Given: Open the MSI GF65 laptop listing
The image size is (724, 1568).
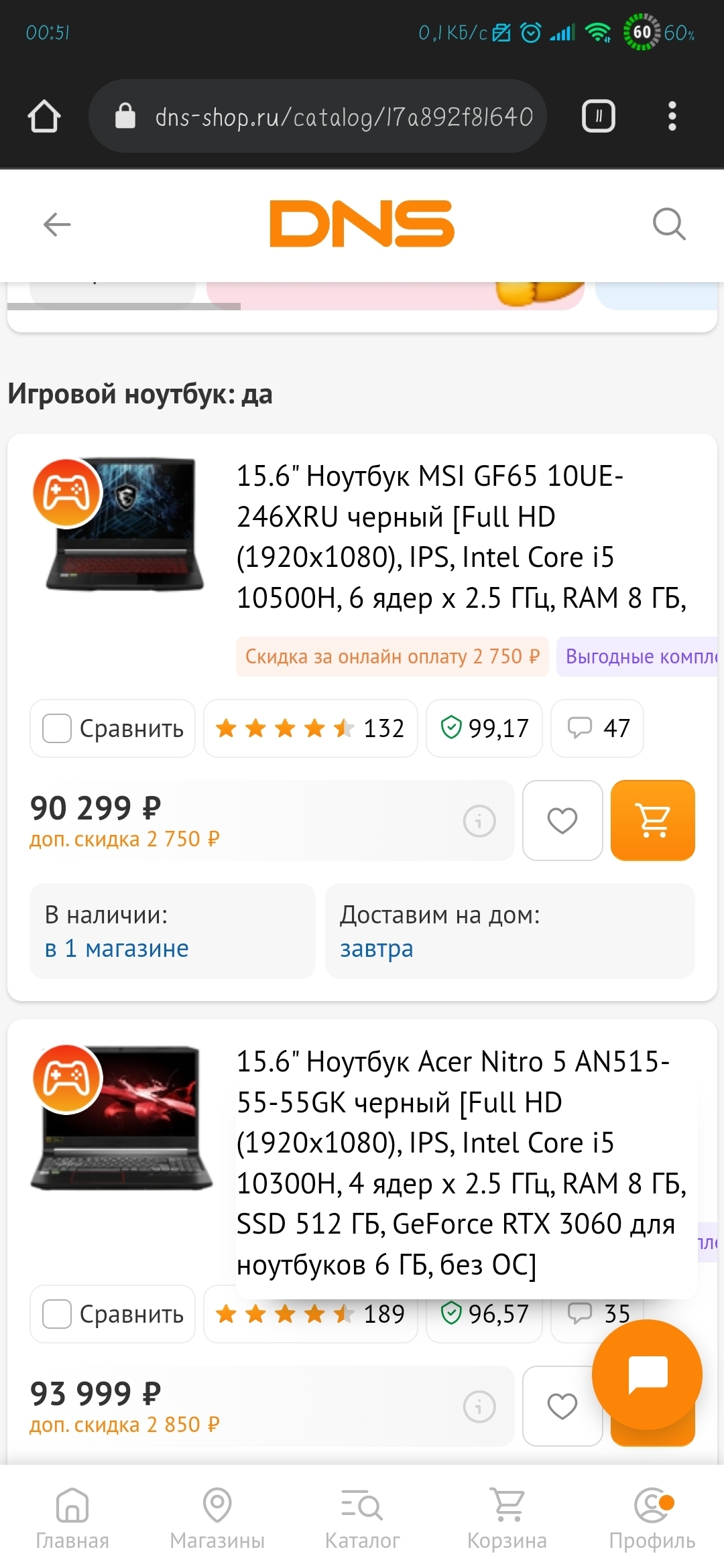Looking at the screenshot, I should tap(463, 537).
